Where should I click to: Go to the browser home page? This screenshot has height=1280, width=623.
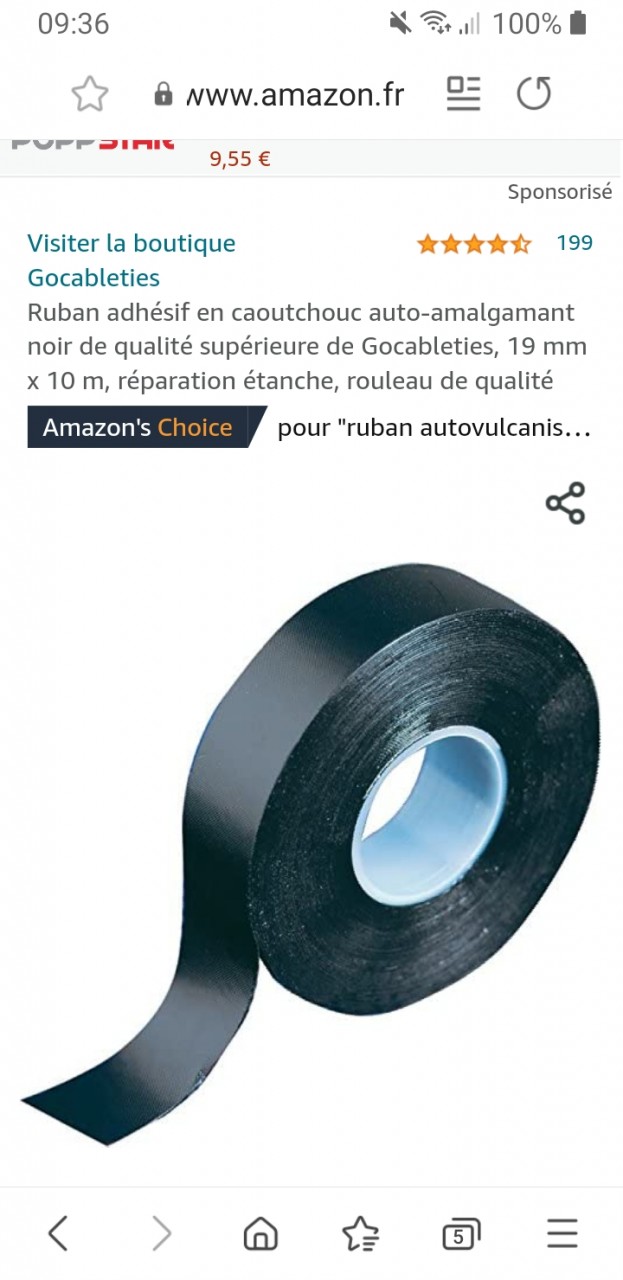coord(260,1233)
